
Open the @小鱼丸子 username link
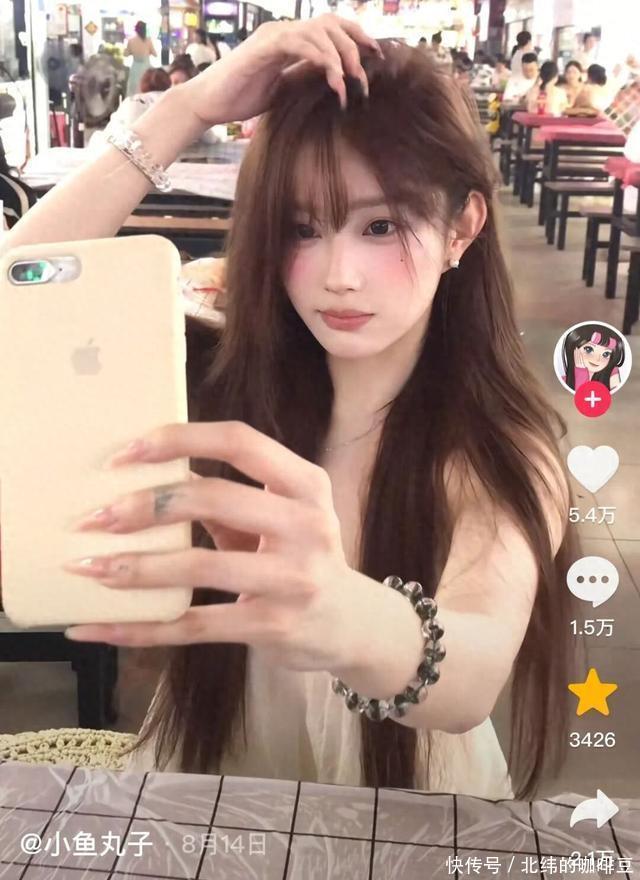(86, 843)
